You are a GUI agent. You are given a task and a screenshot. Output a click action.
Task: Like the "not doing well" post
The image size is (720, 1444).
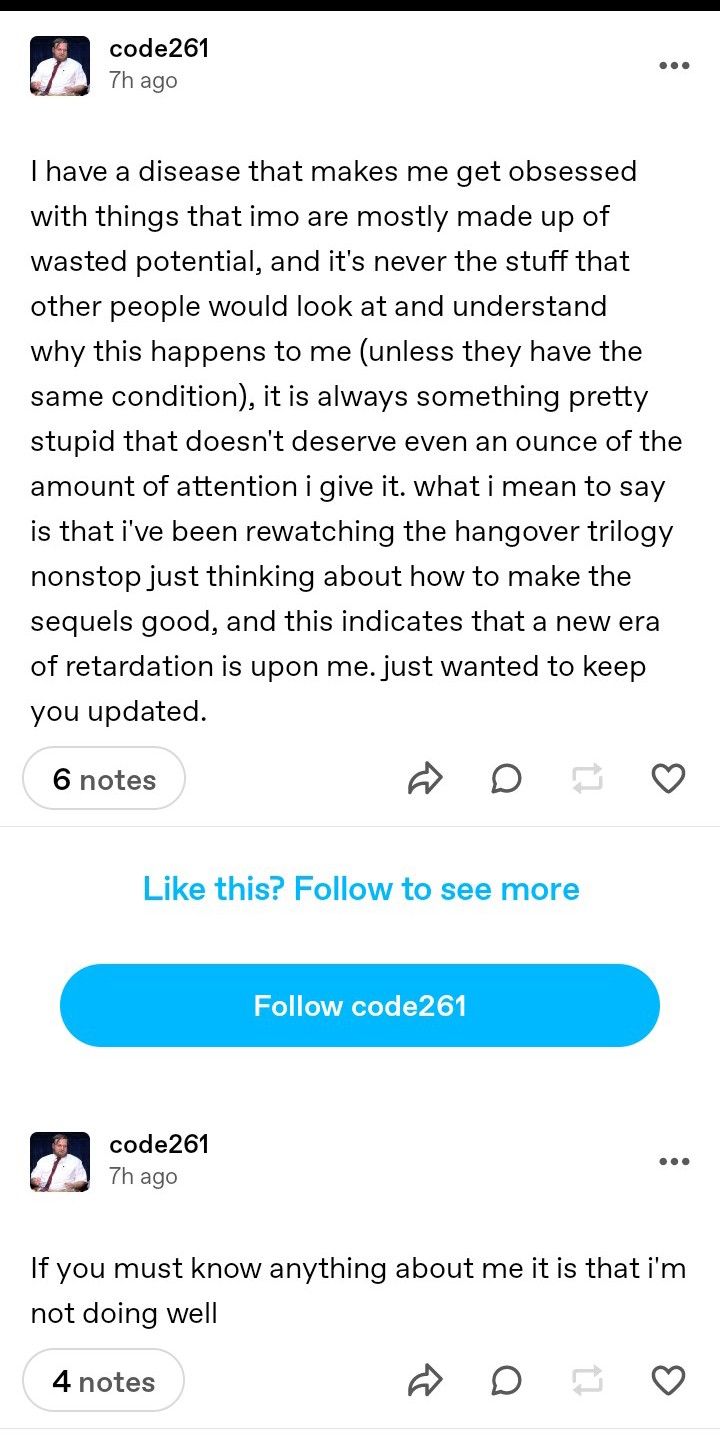click(668, 1381)
